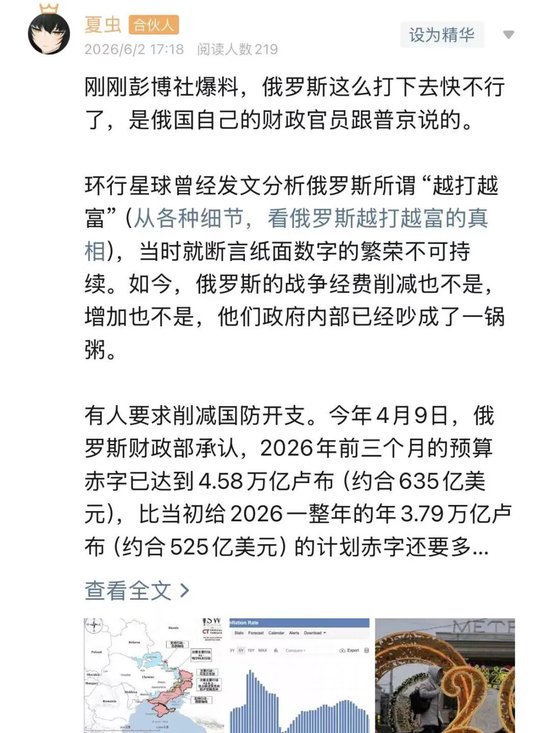Open the inflation rate bar chart image
The image size is (550, 733).
coord(300,675)
